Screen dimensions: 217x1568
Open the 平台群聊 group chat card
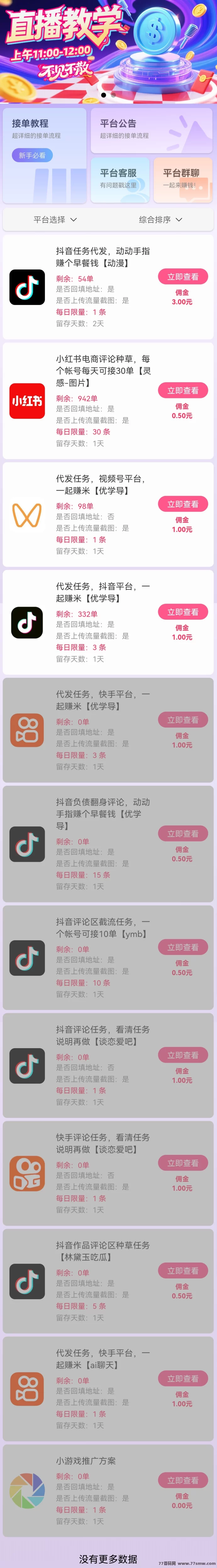pyautogui.click(x=182, y=179)
